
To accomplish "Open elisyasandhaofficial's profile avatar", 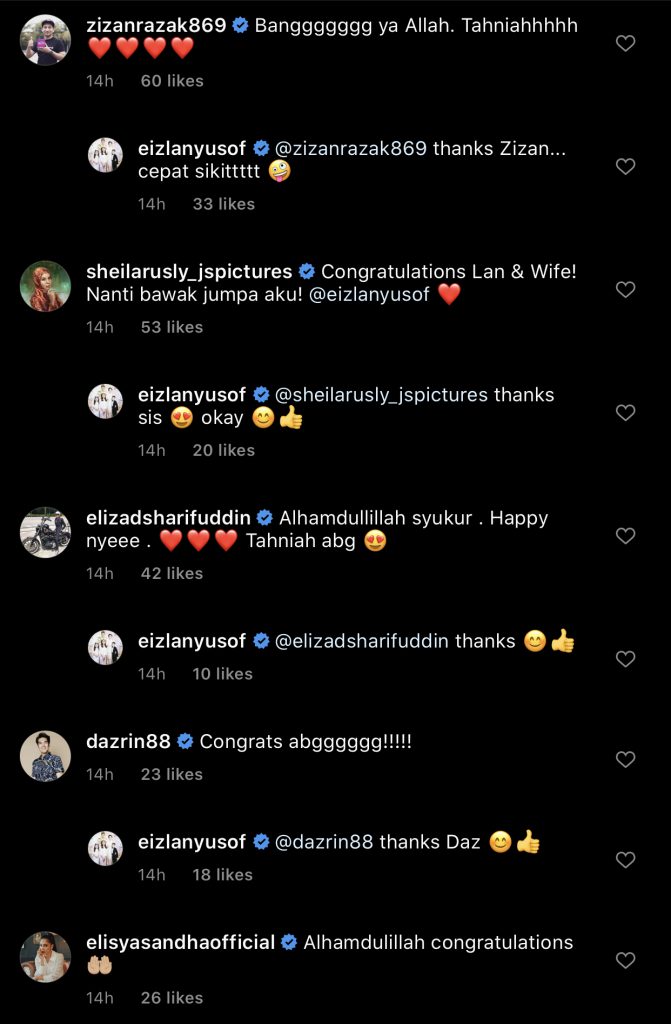I will [45, 956].
